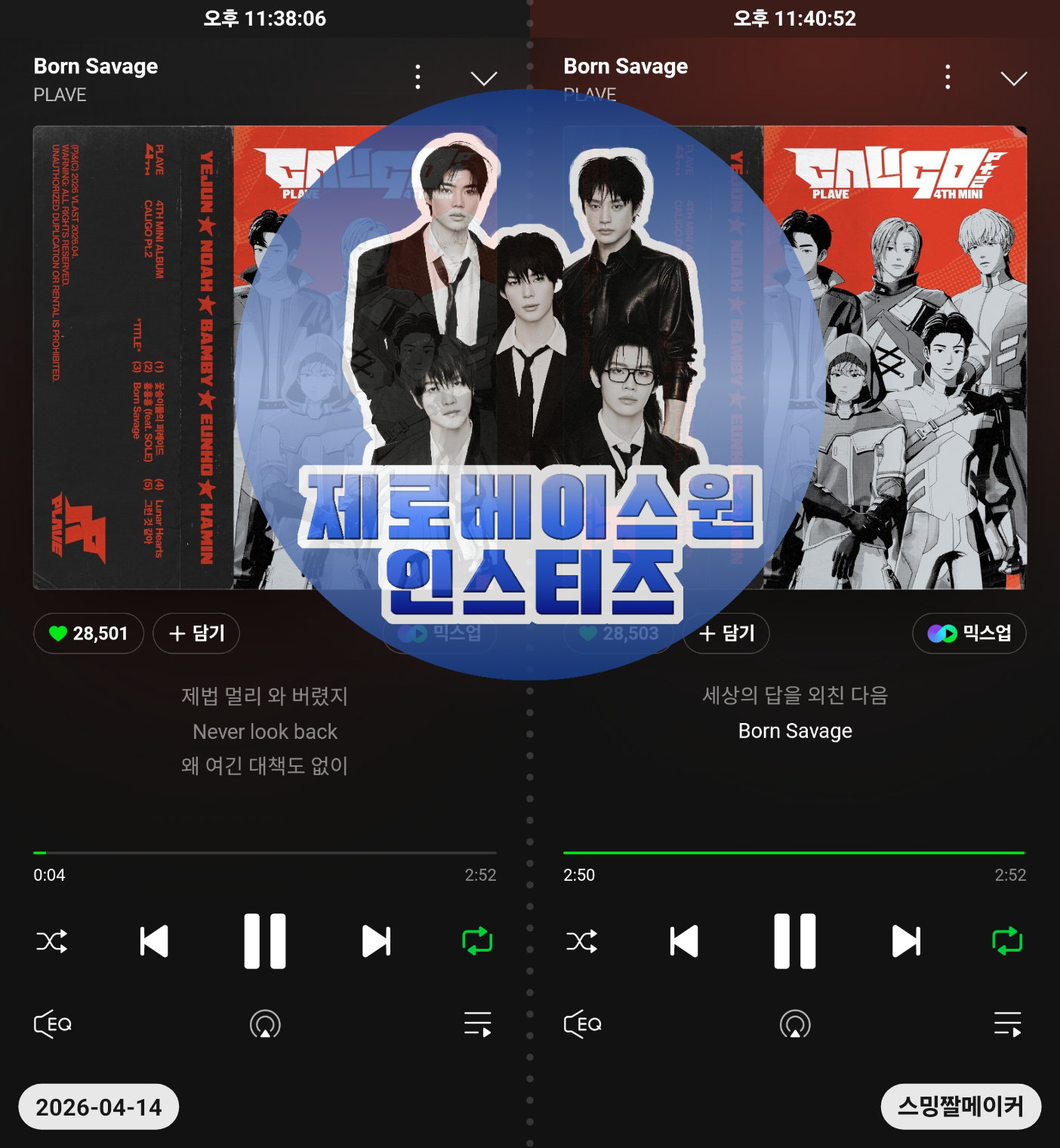The width and height of the screenshot is (1060, 1148).
Task: Open the three-dot menu on the right player
Action: [x=948, y=78]
